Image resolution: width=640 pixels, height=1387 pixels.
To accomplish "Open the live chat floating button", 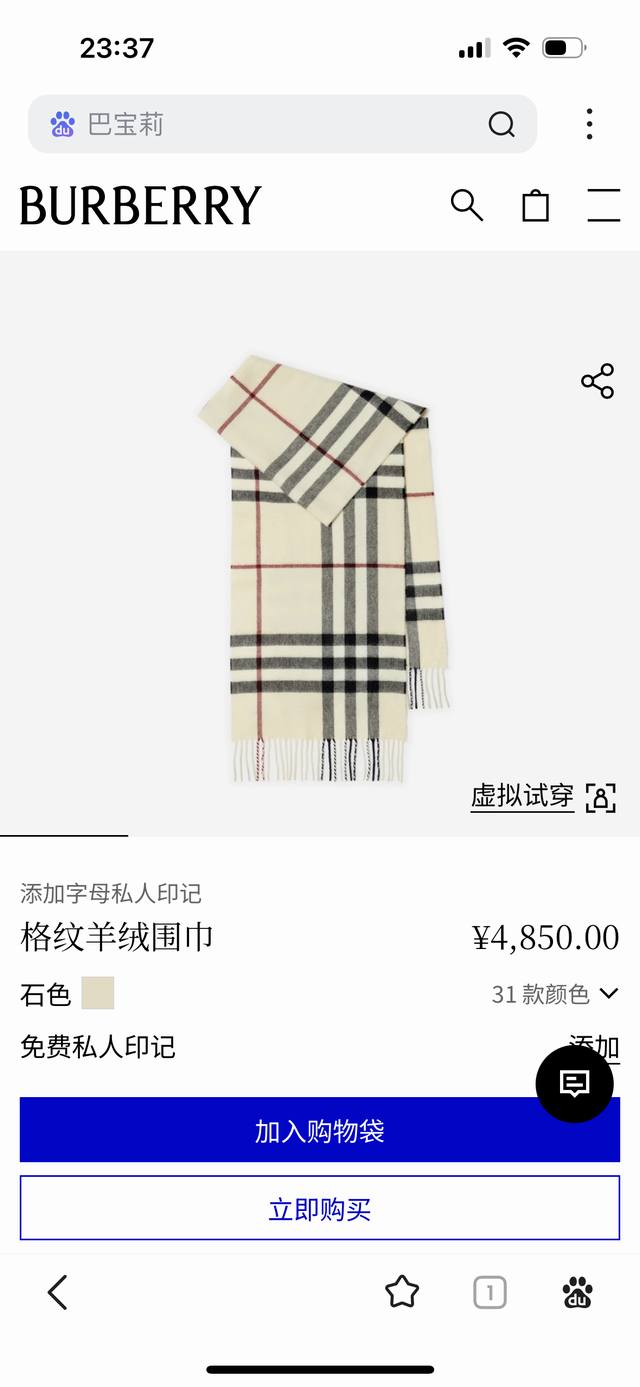I will (574, 1084).
